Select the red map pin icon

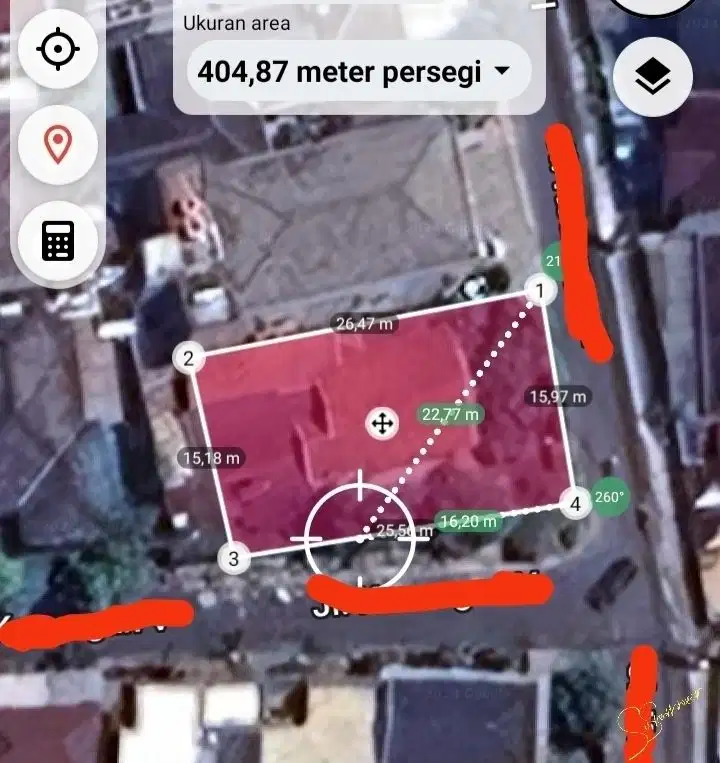pos(57,143)
